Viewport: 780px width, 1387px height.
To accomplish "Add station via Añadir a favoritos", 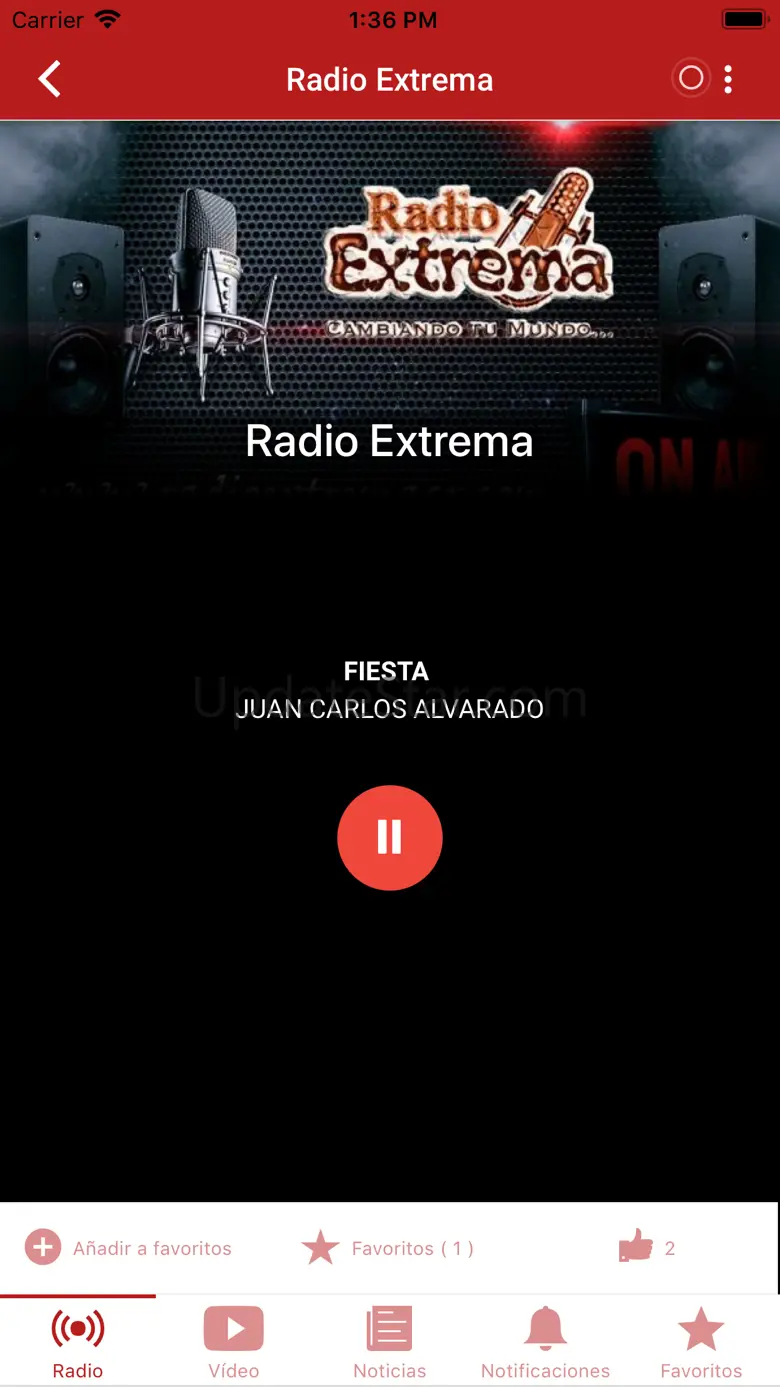I will (x=128, y=1248).
